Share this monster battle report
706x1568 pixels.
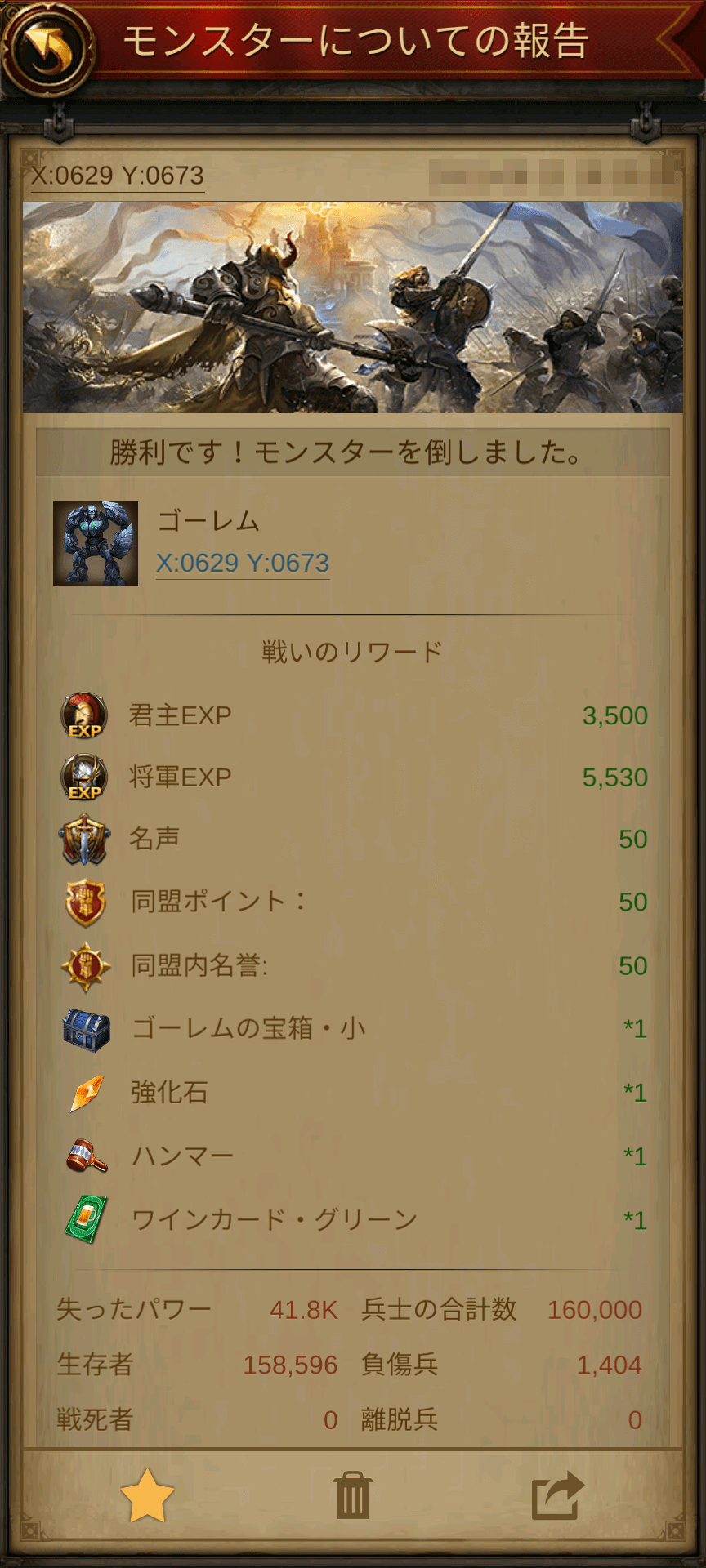click(558, 1496)
